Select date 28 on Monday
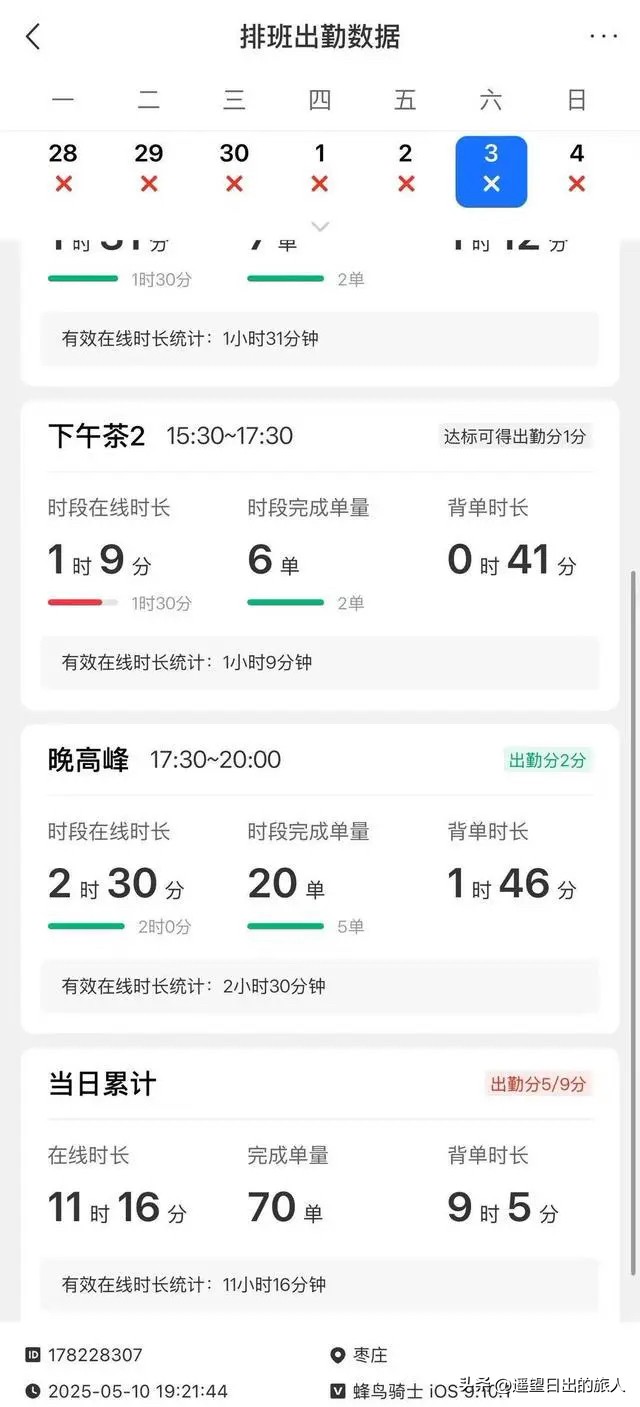The width and height of the screenshot is (640, 1407). click(63, 168)
